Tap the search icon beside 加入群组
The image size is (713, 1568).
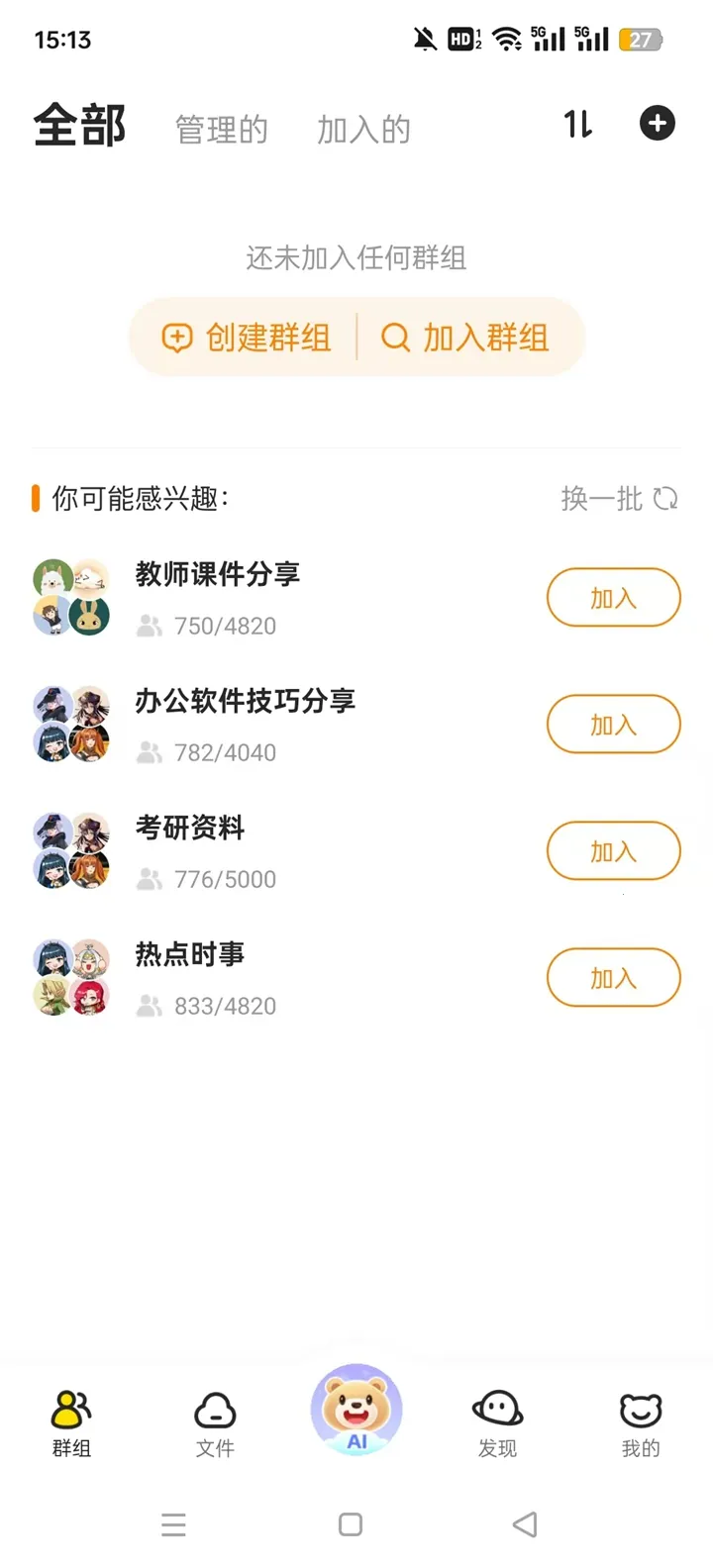[x=396, y=338]
